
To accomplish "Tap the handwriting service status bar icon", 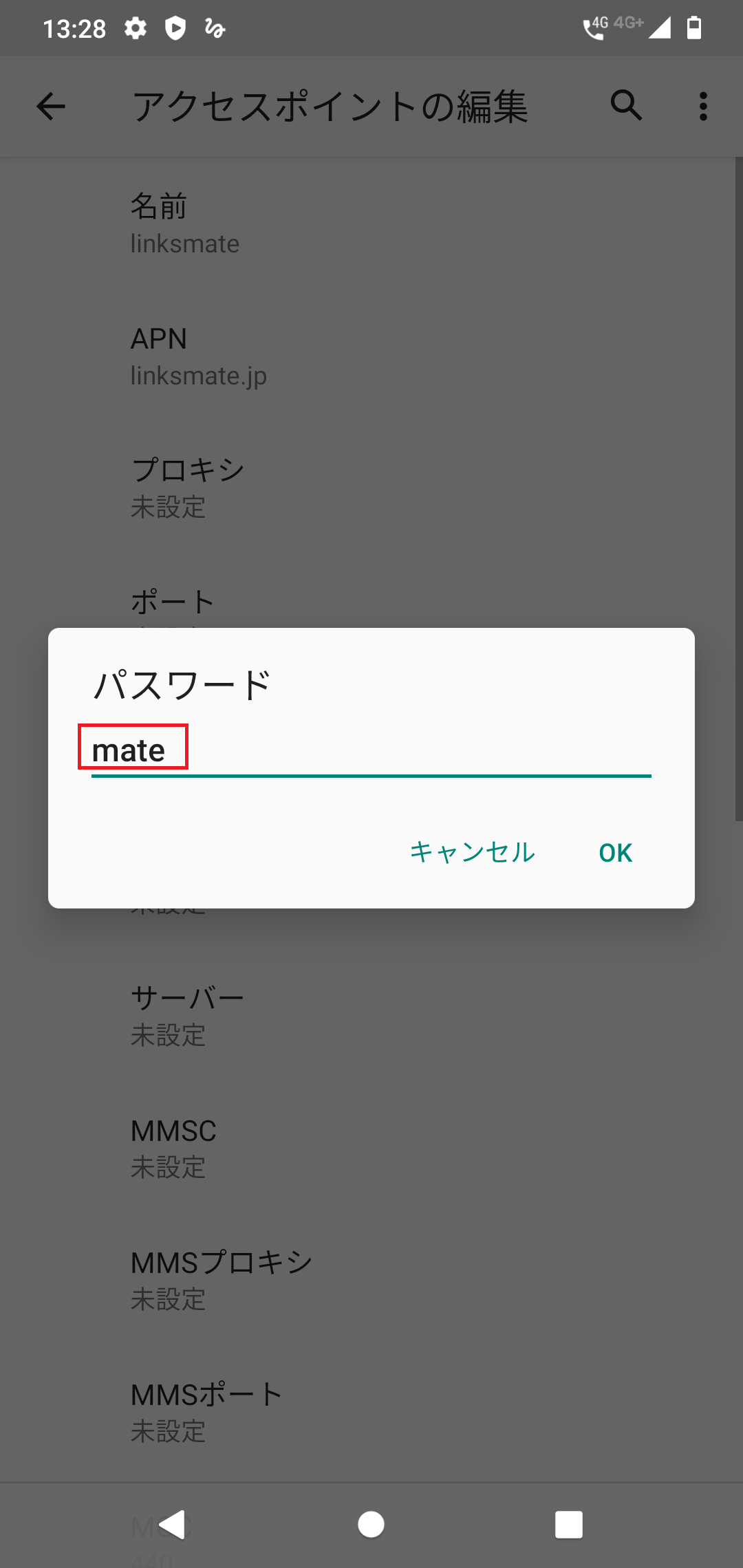I will (214, 28).
